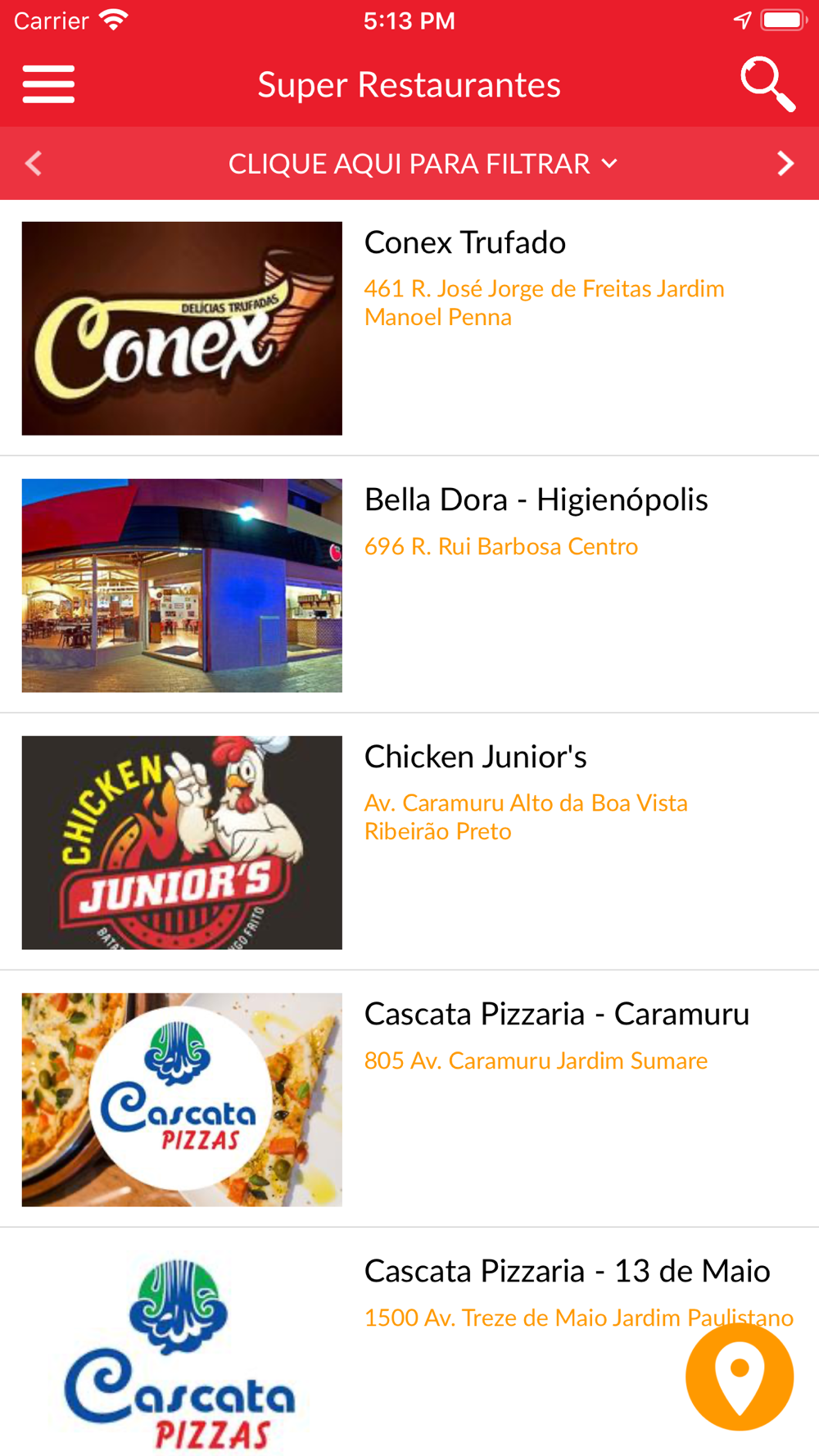This screenshot has height=1456, width=819.
Task: Expand the Clique Aqui Para Filtrar dropdown
Action: (423, 164)
